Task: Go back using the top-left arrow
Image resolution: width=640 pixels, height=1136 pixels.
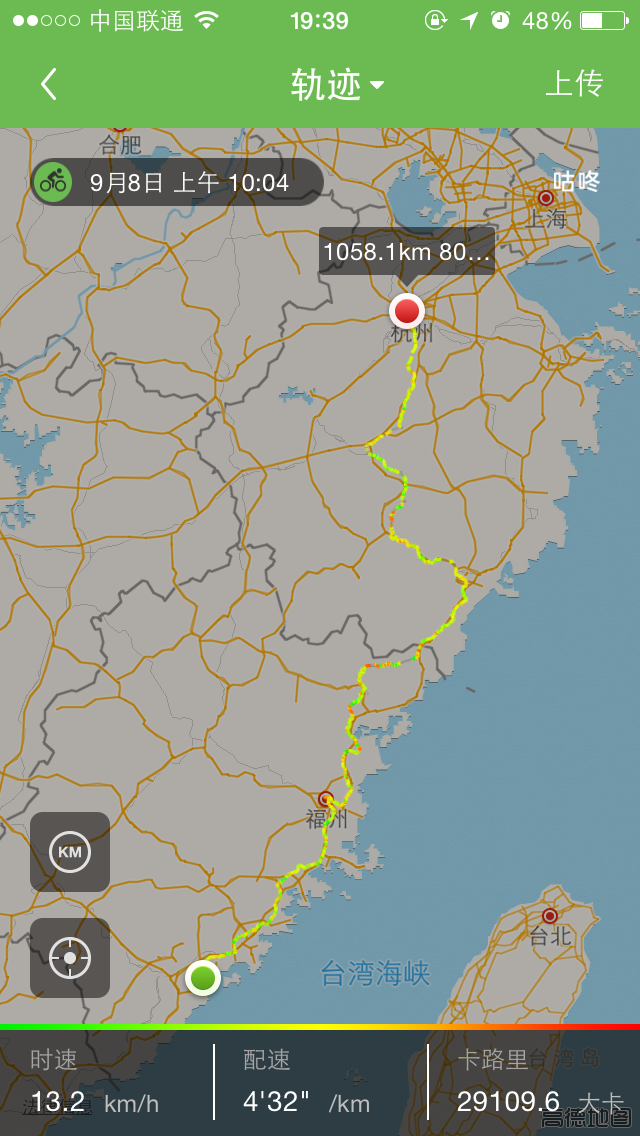Action: tap(49, 84)
